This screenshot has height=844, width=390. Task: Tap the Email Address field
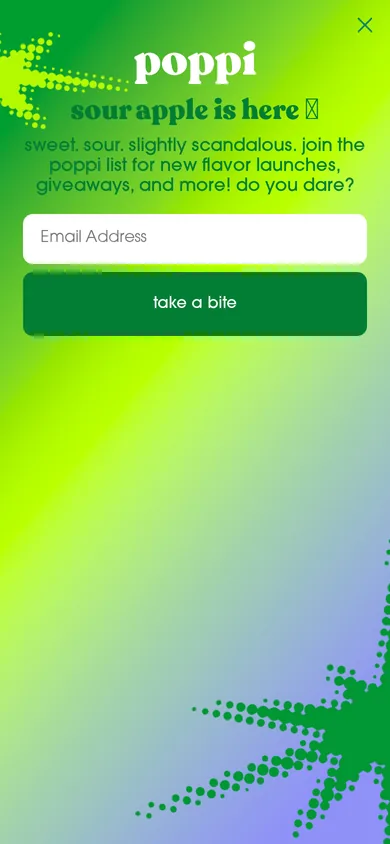(195, 238)
